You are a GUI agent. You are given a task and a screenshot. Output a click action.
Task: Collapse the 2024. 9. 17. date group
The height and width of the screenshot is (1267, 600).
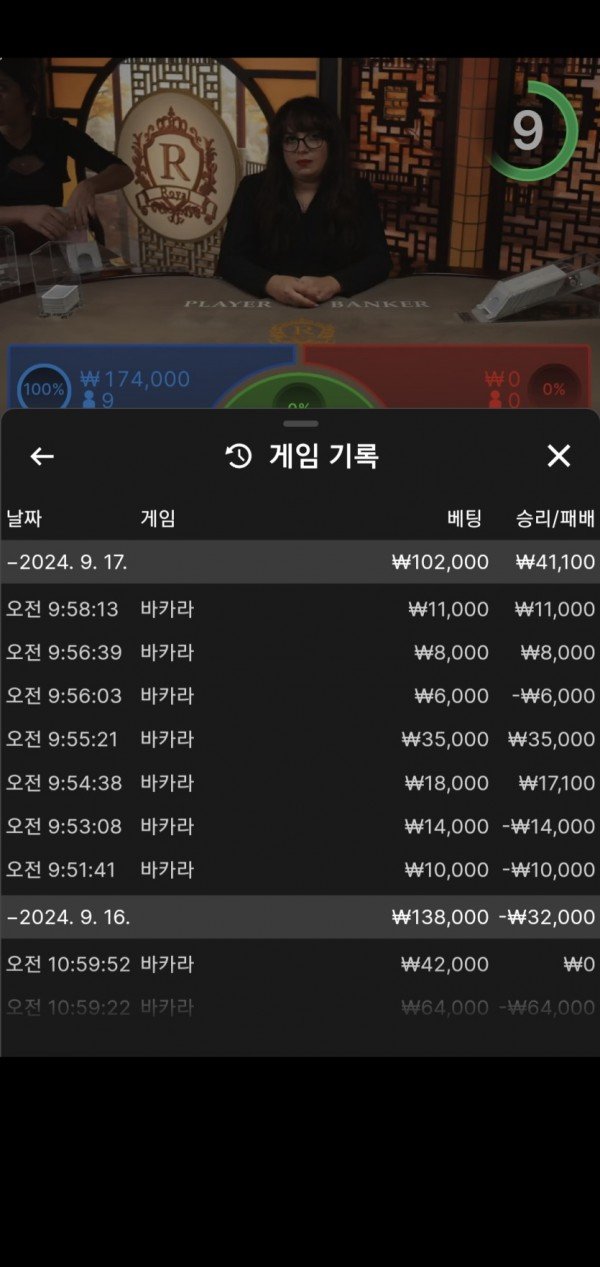click(x=68, y=562)
